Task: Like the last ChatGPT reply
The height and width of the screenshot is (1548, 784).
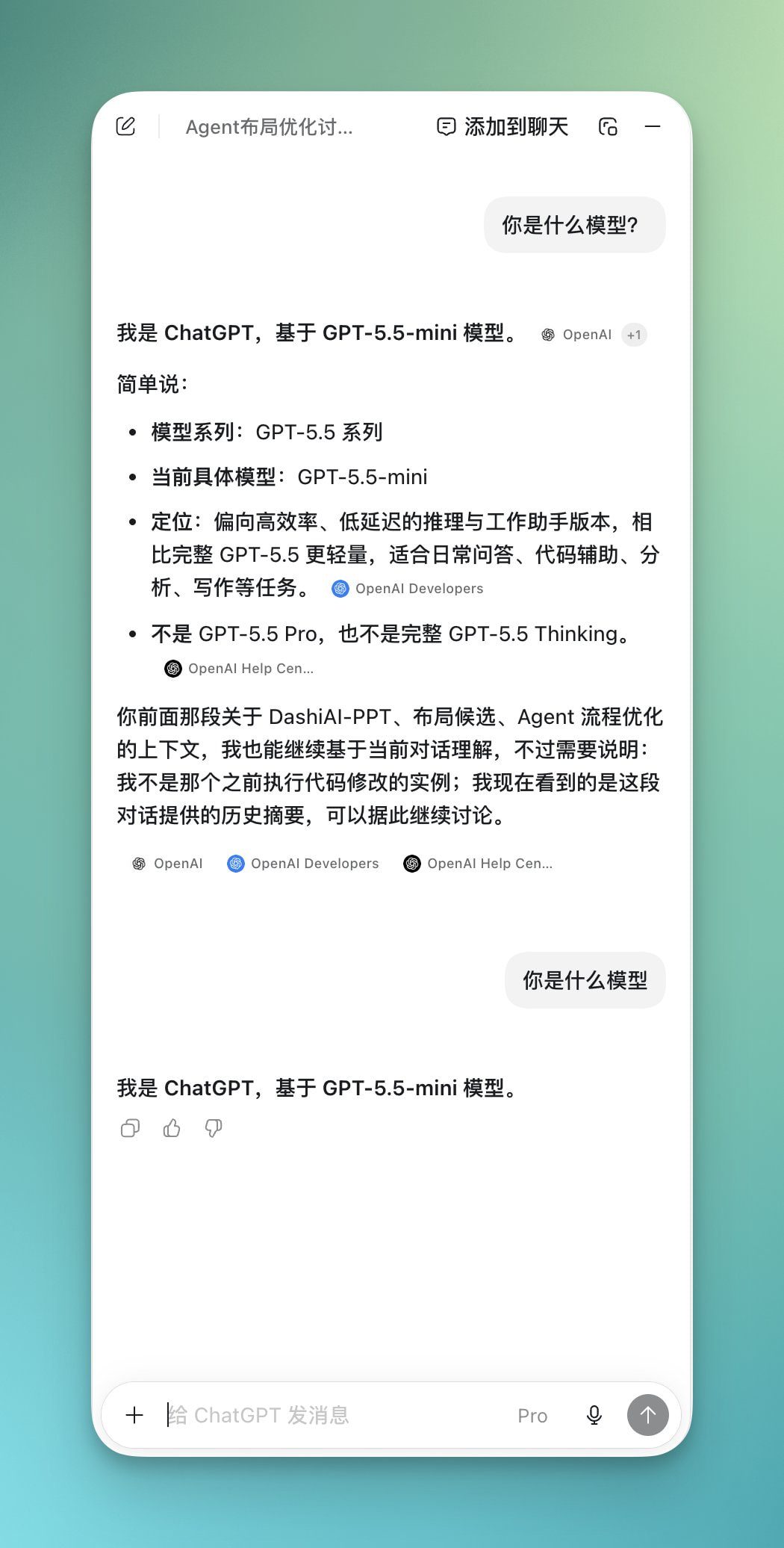Action: pyautogui.click(x=172, y=1128)
